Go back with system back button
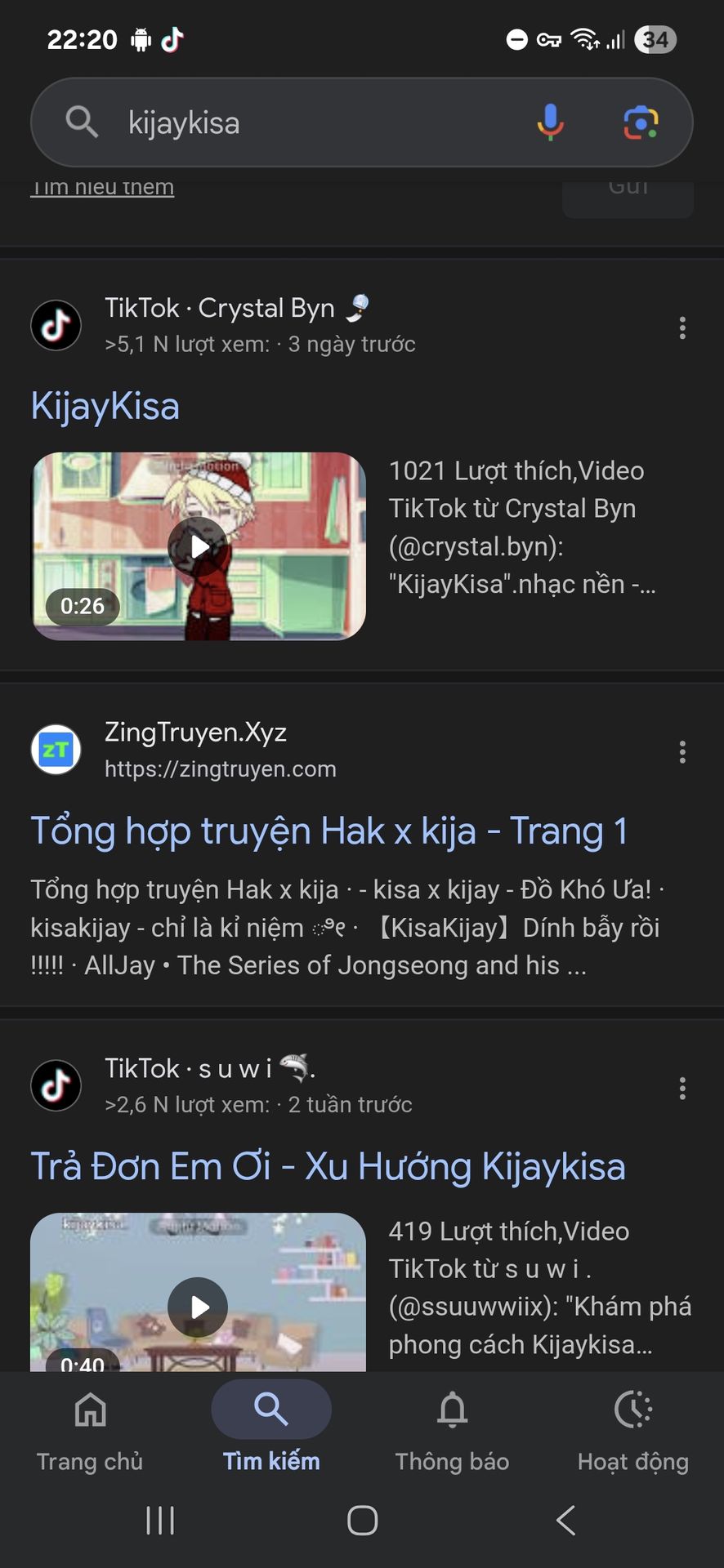The height and width of the screenshot is (1568, 724). tap(565, 1521)
